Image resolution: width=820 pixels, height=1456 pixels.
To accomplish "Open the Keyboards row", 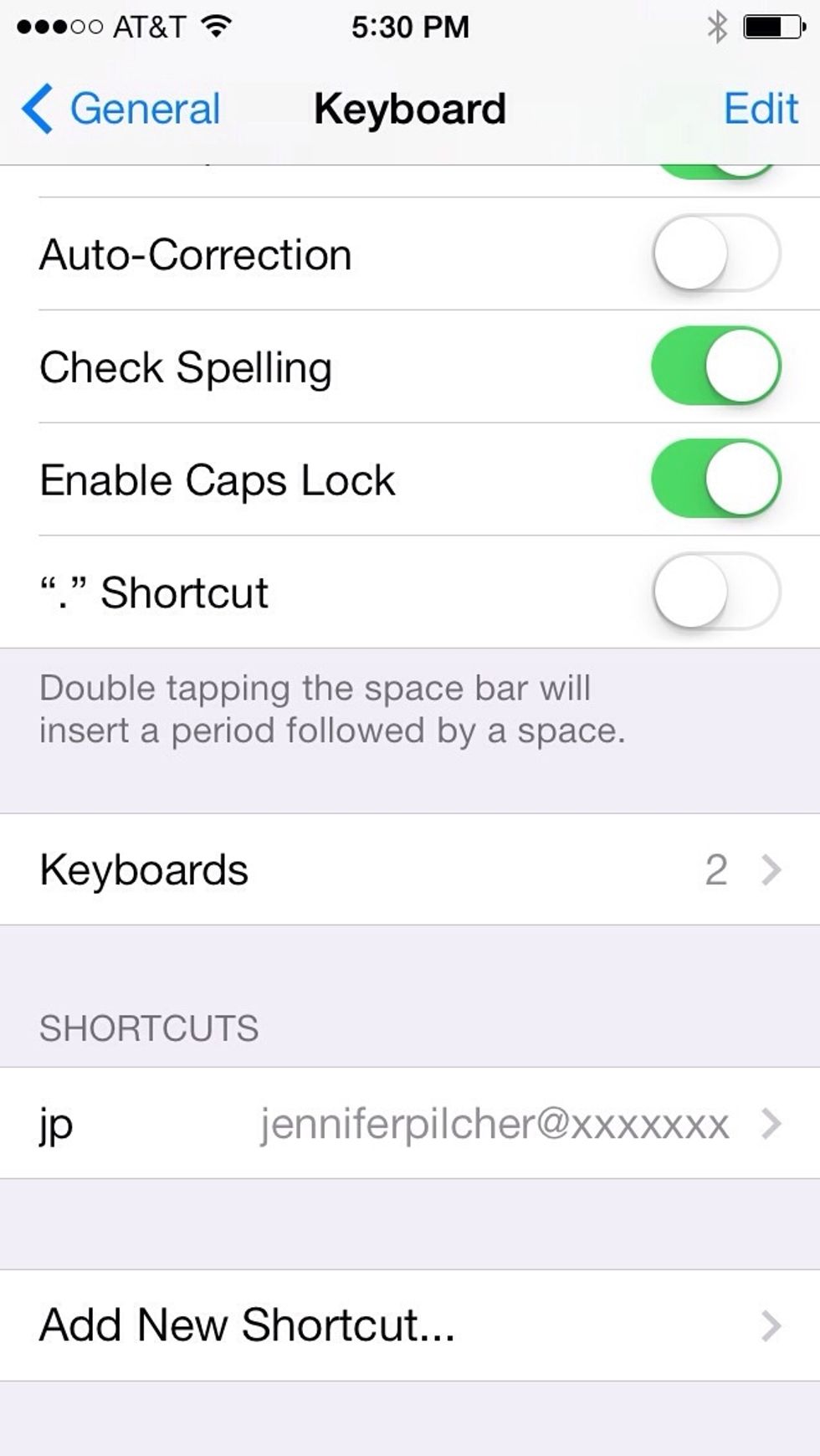I will pyautogui.click(x=410, y=869).
